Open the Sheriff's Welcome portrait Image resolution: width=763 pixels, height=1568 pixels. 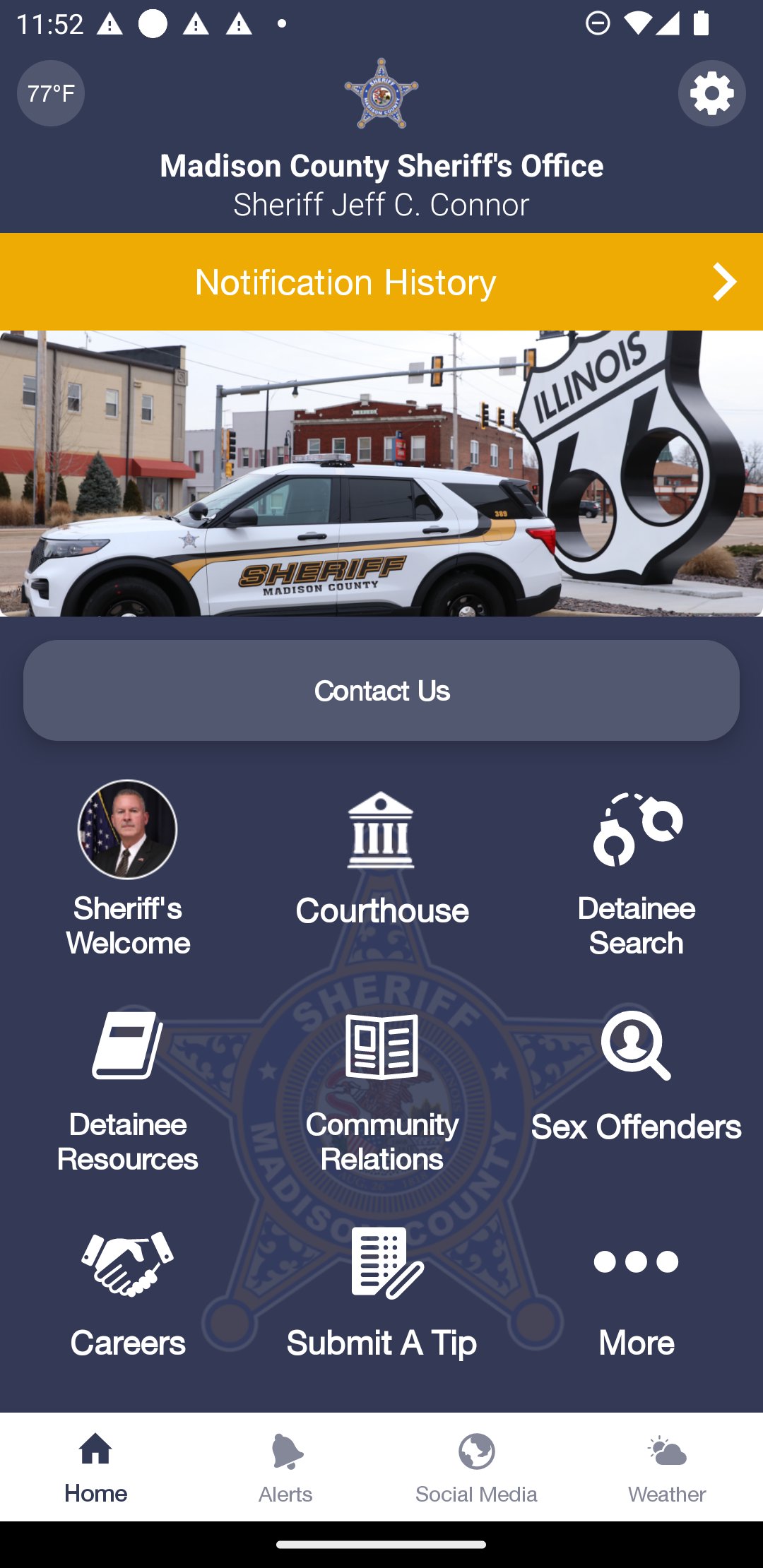pyautogui.click(x=127, y=837)
